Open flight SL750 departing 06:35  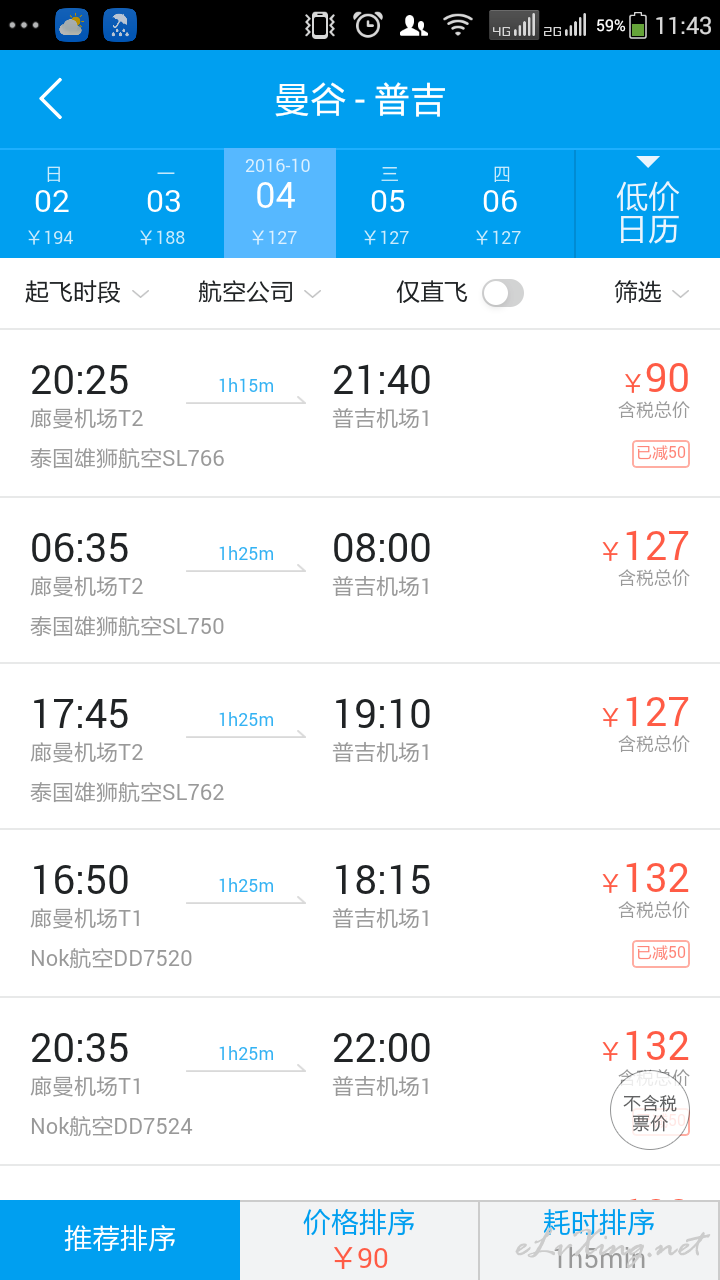click(360, 581)
